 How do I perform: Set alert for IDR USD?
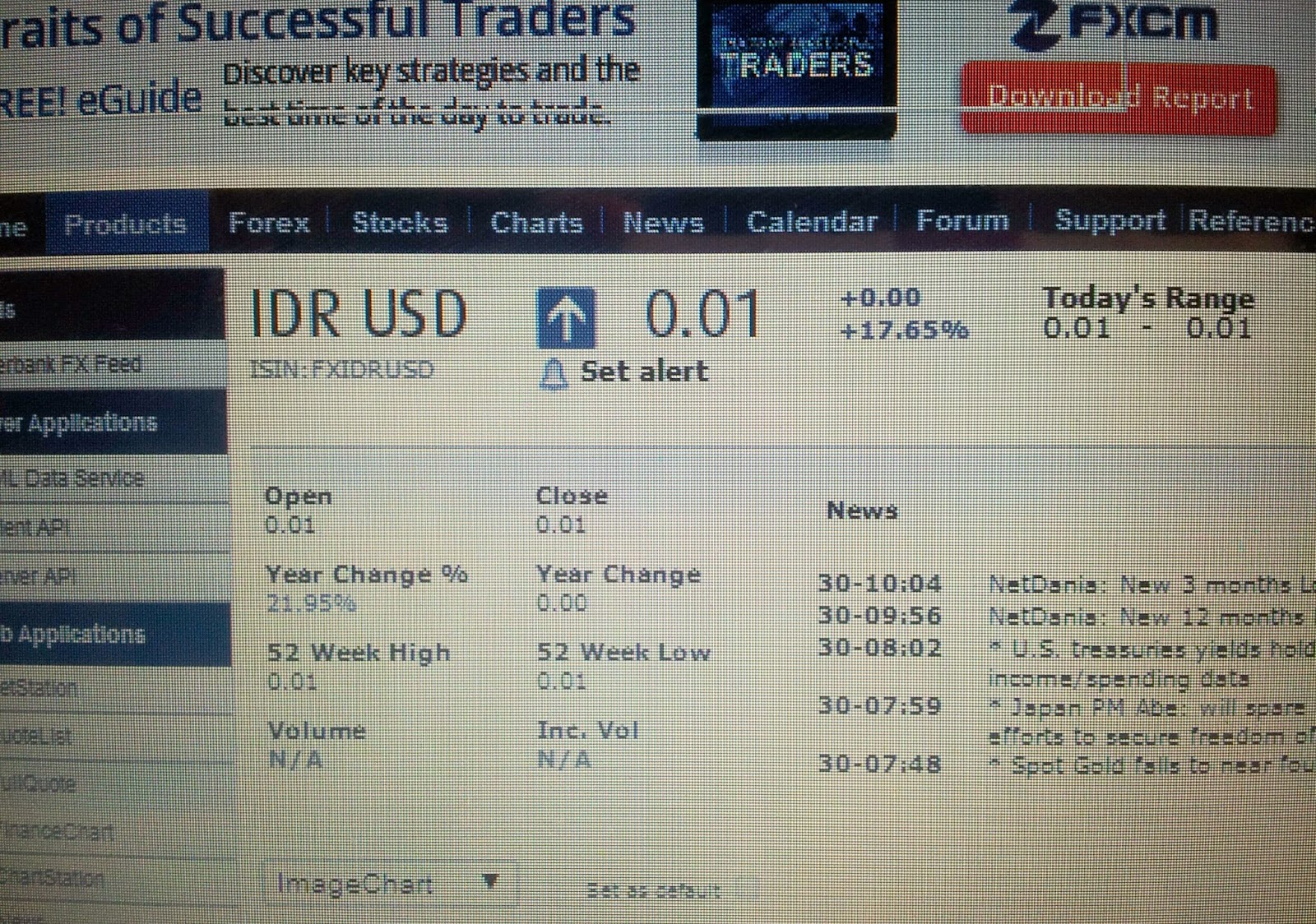point(624,372)
